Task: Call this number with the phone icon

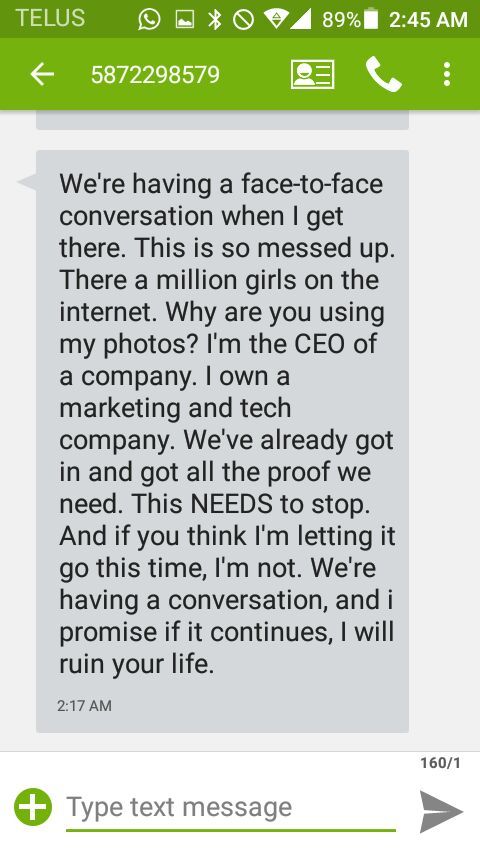Action: click(384, 74)
